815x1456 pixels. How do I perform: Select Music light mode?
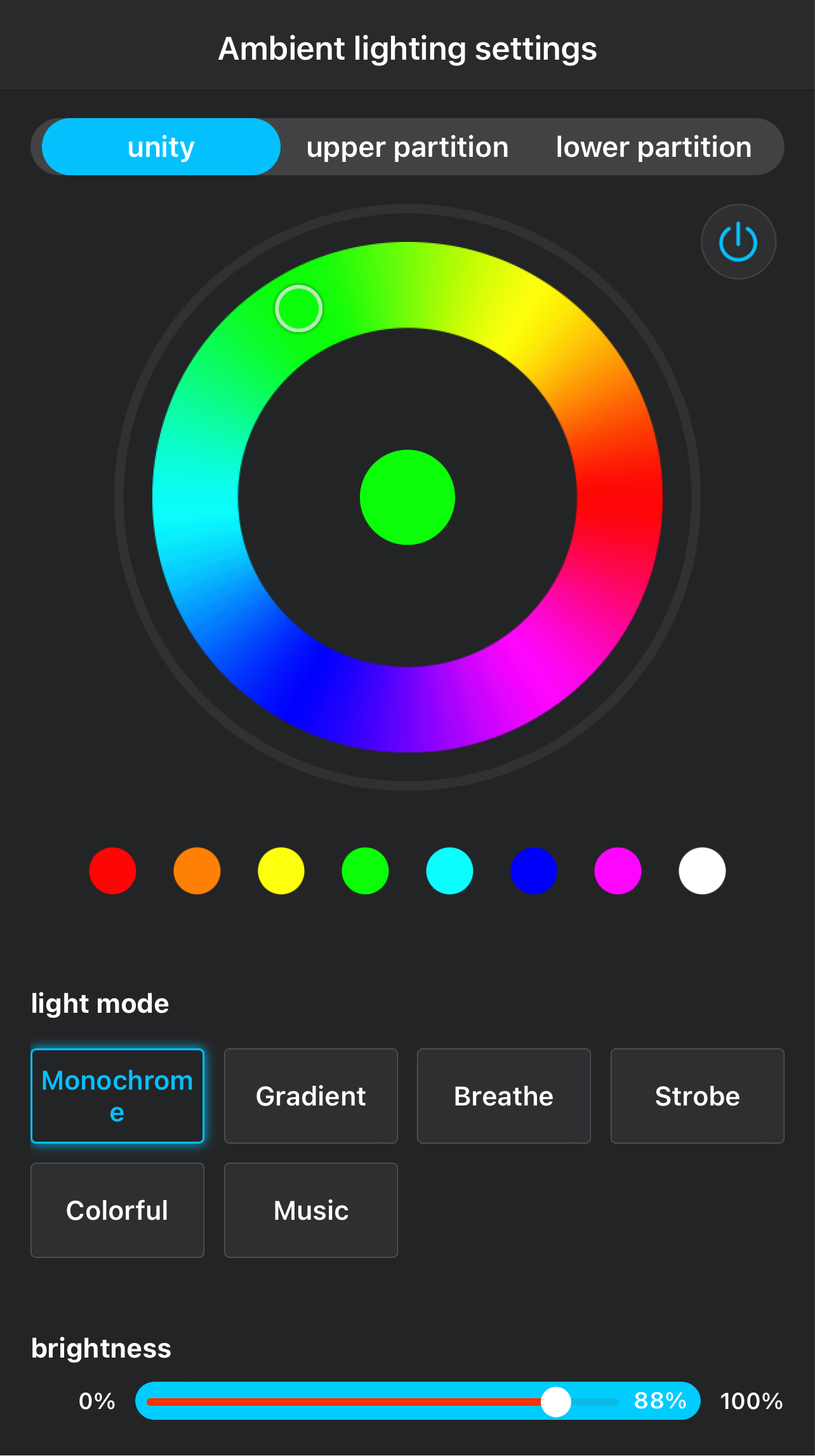(x=311, y=1210)
